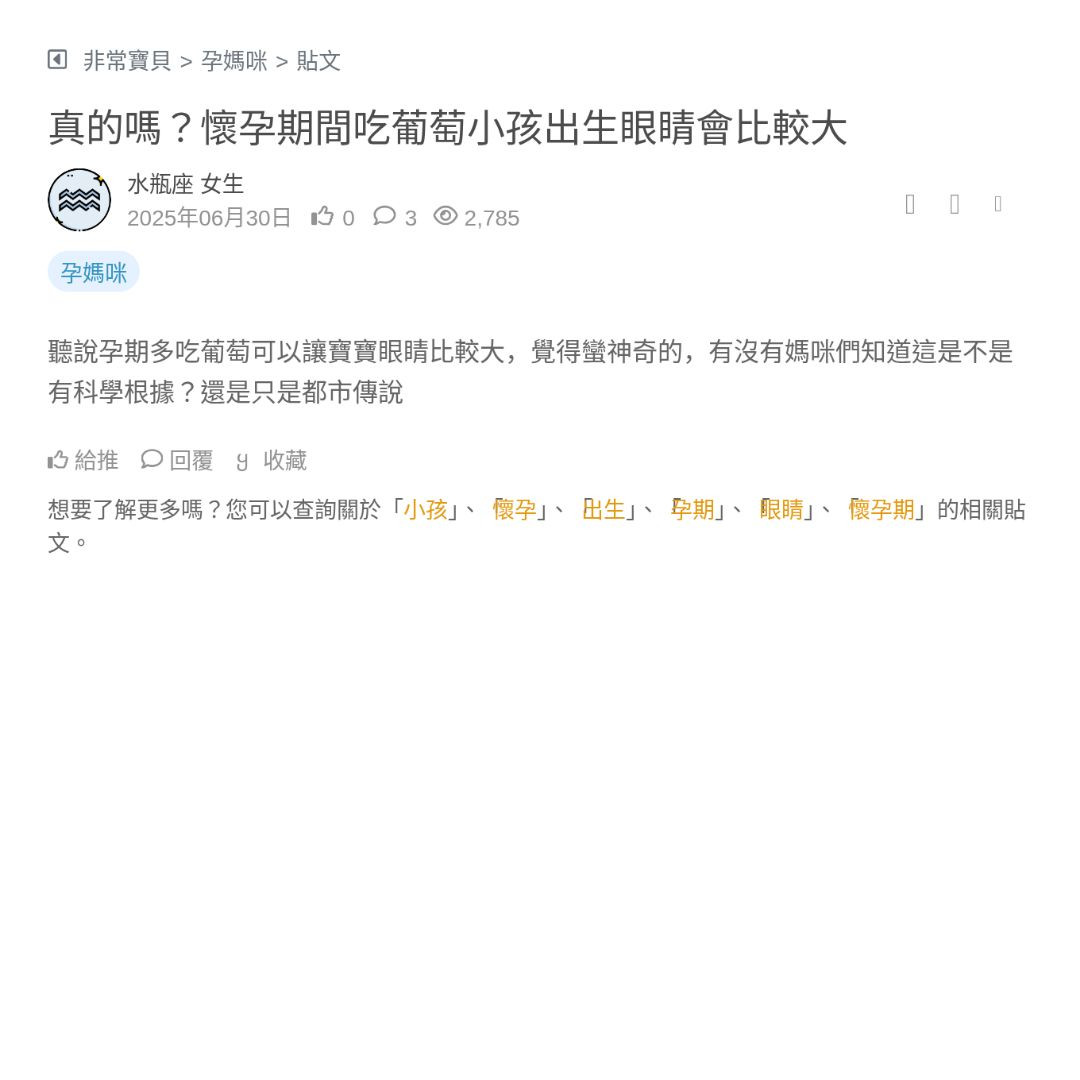Open the 貼文 breadcrumb link
The image size is (1080, 1080).
coord(318,61)
